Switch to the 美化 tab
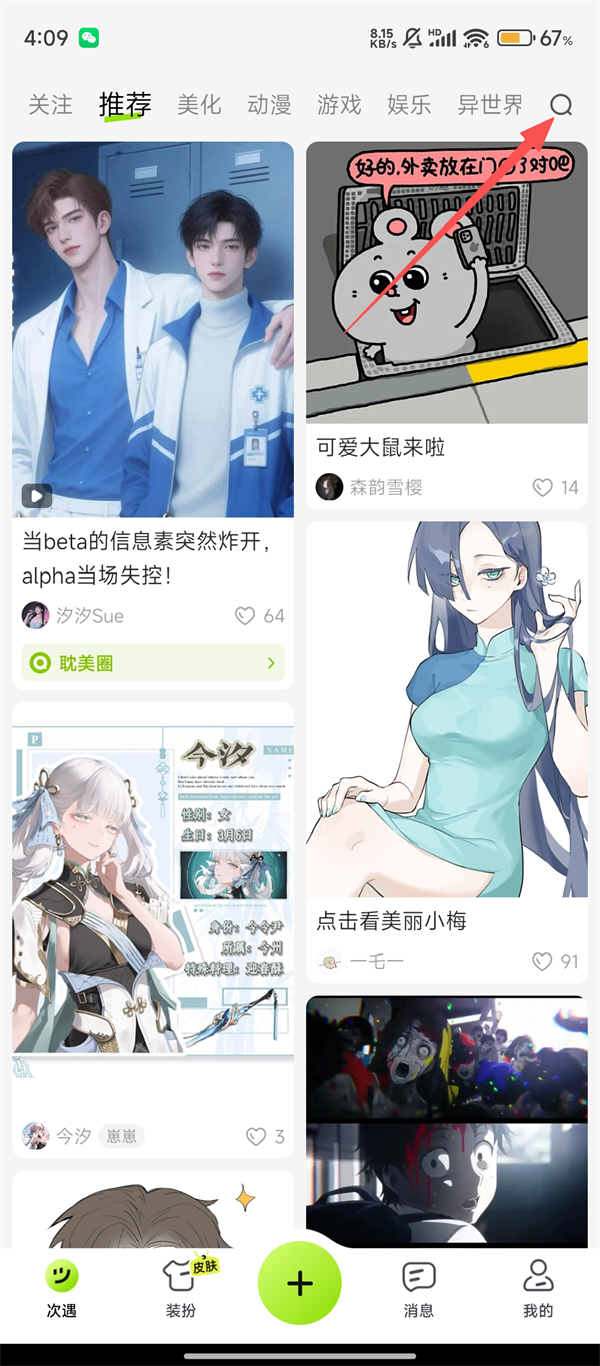 [x=199, y=105]
